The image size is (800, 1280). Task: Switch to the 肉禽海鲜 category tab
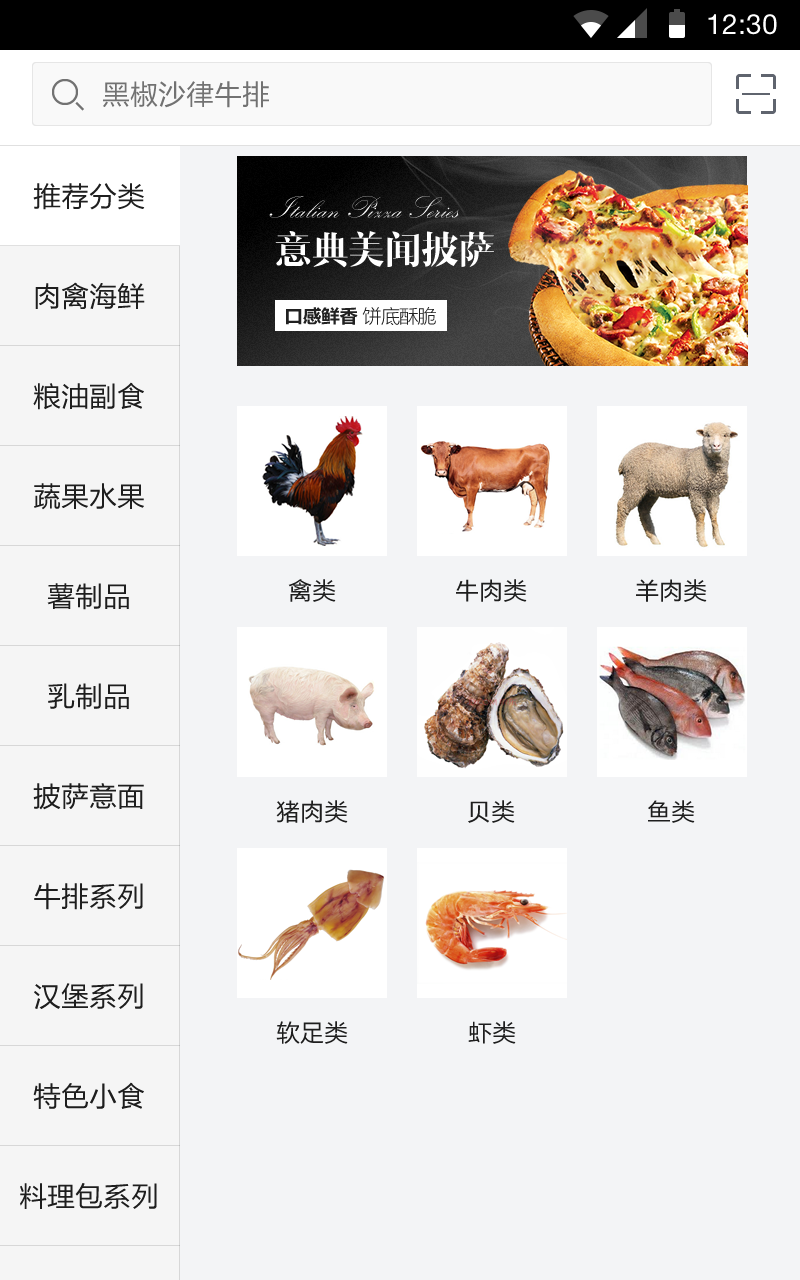[x=88, y=295]
